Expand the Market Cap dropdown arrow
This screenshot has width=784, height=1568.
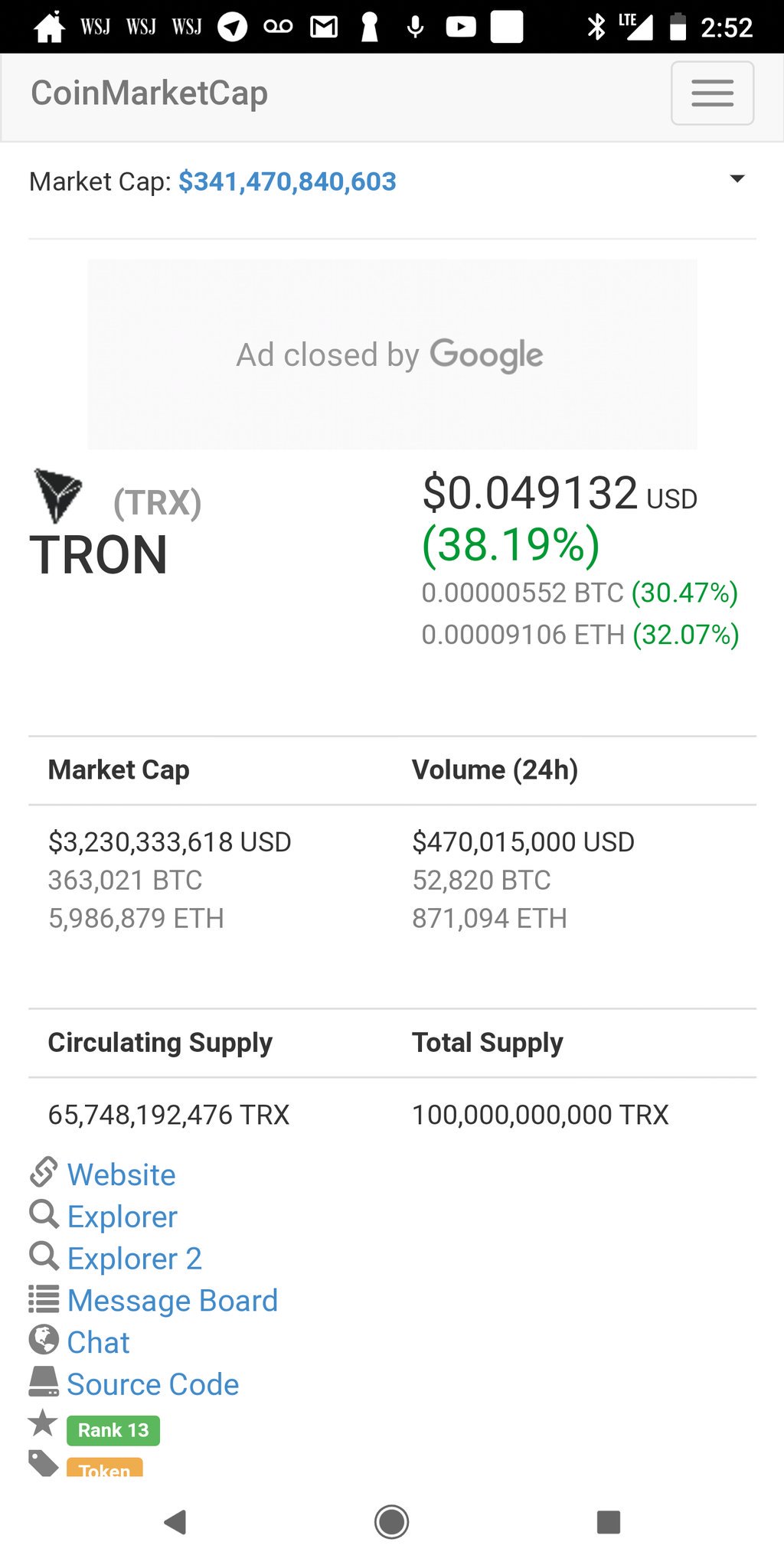(737, 179)
